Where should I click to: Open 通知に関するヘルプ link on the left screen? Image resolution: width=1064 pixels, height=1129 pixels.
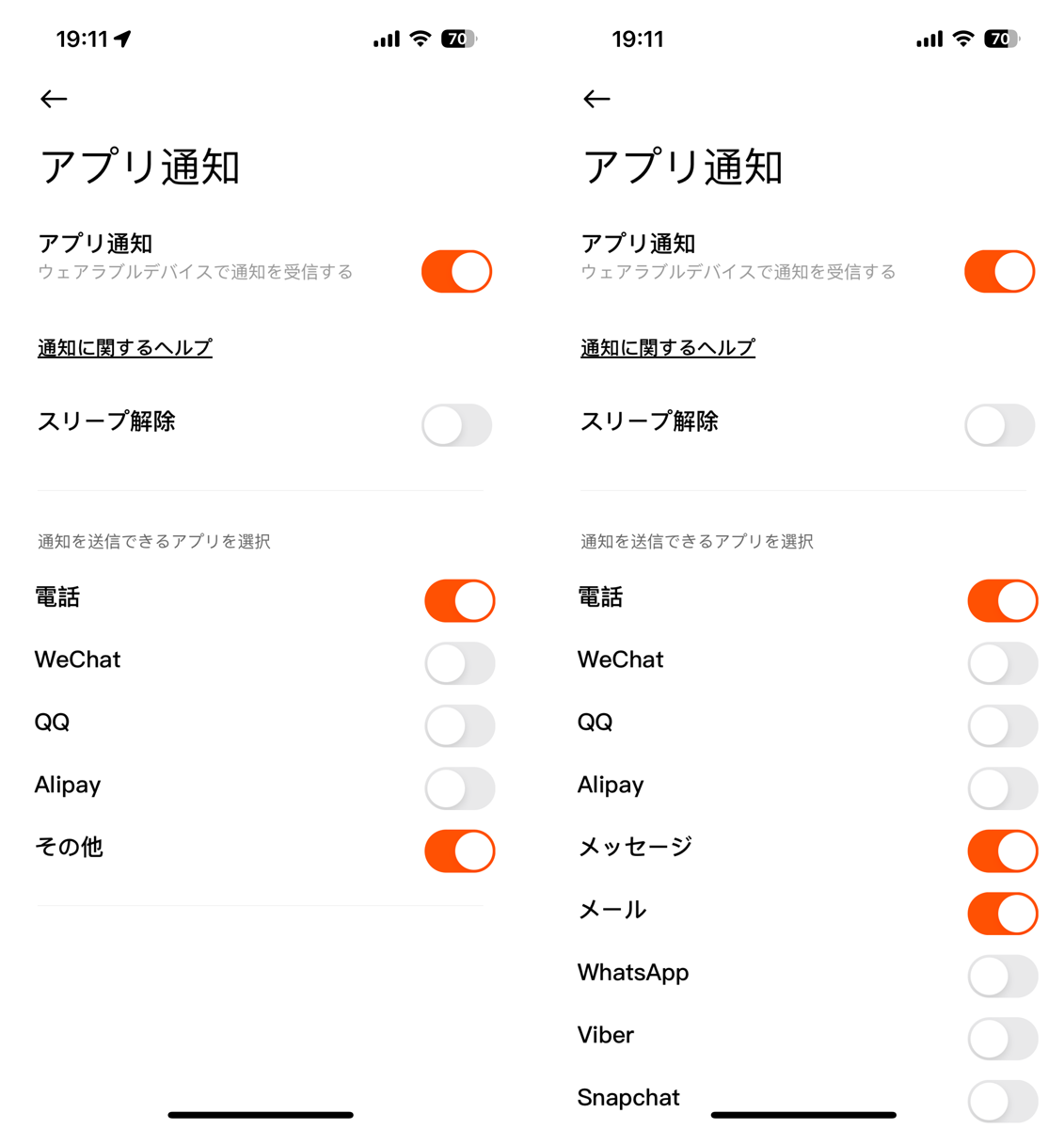(x=125, y=348)
